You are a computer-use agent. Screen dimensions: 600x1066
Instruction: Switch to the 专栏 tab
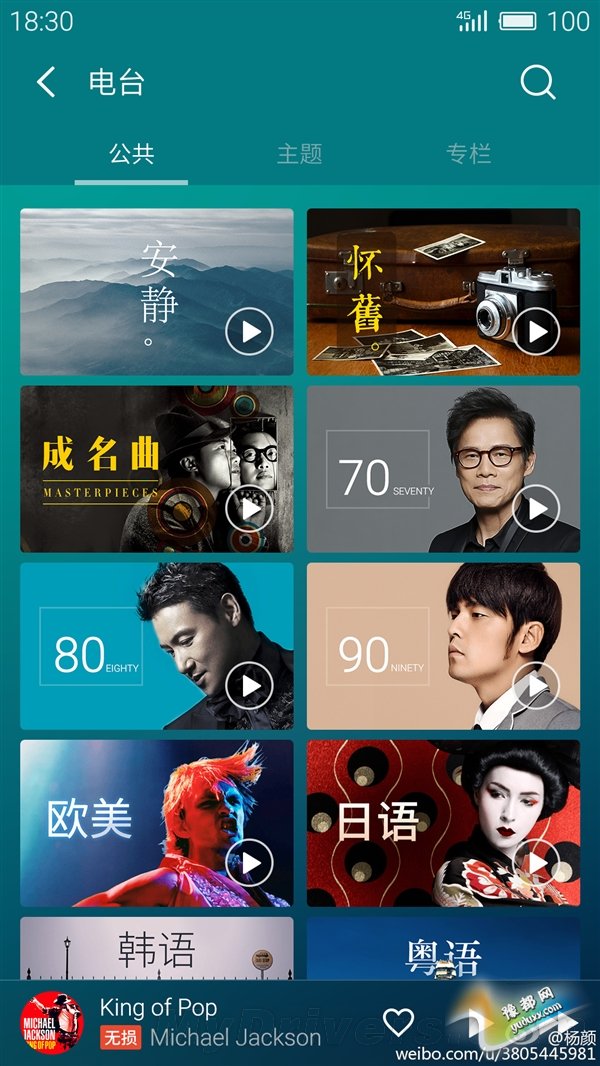[468, 154]
